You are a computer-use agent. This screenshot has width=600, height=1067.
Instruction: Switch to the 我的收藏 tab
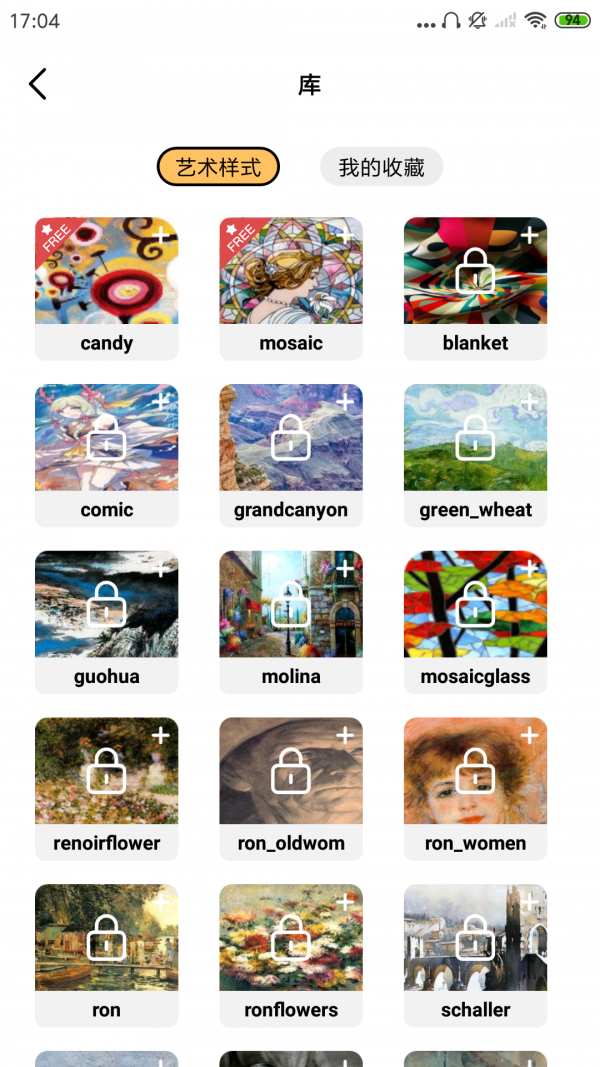tap(381, 167)
